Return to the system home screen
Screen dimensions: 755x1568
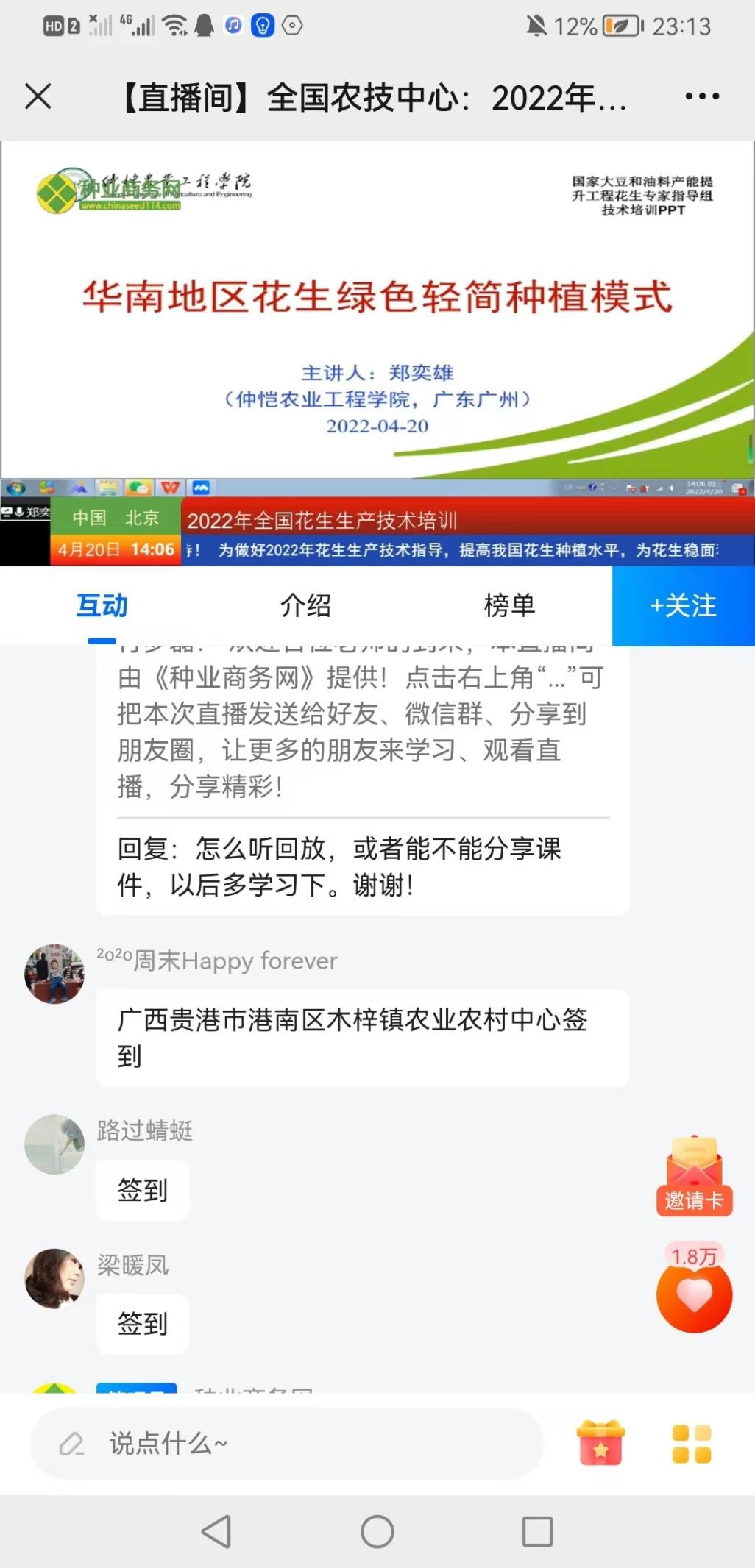(377, 1531)
